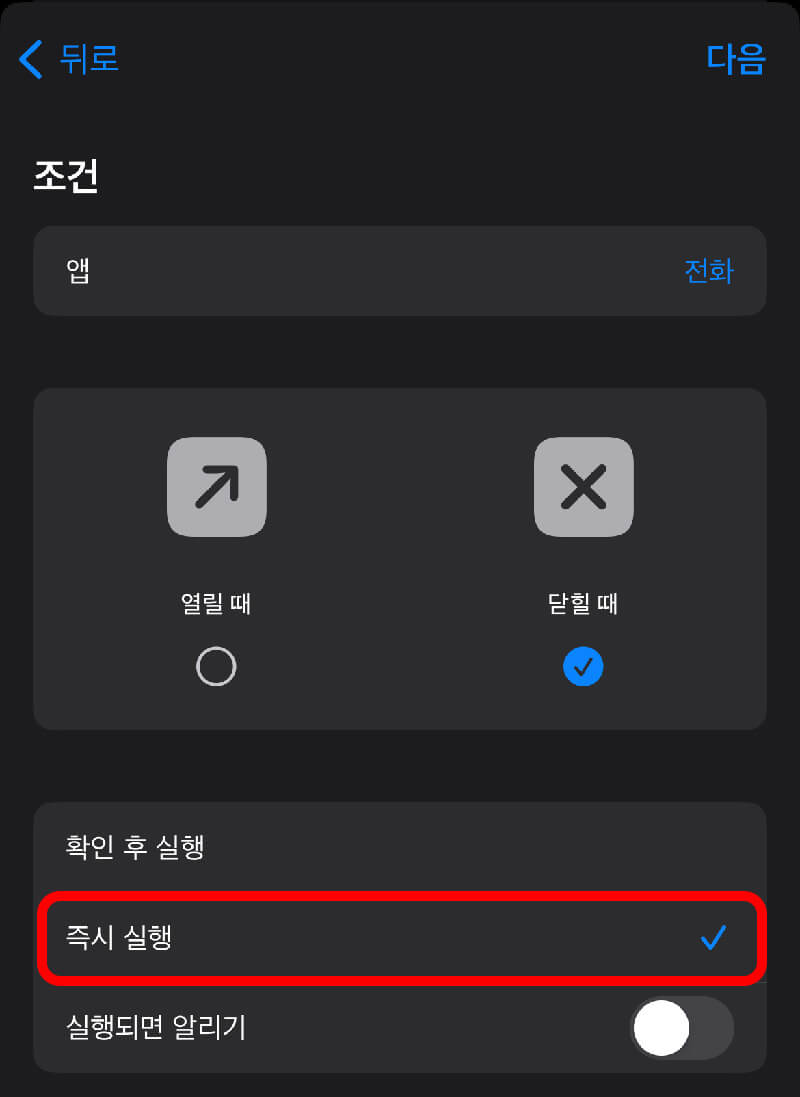Select the arrow icon above 열릴 때 label
This screenshot has height=1097, width=800.
click(216, 487)
